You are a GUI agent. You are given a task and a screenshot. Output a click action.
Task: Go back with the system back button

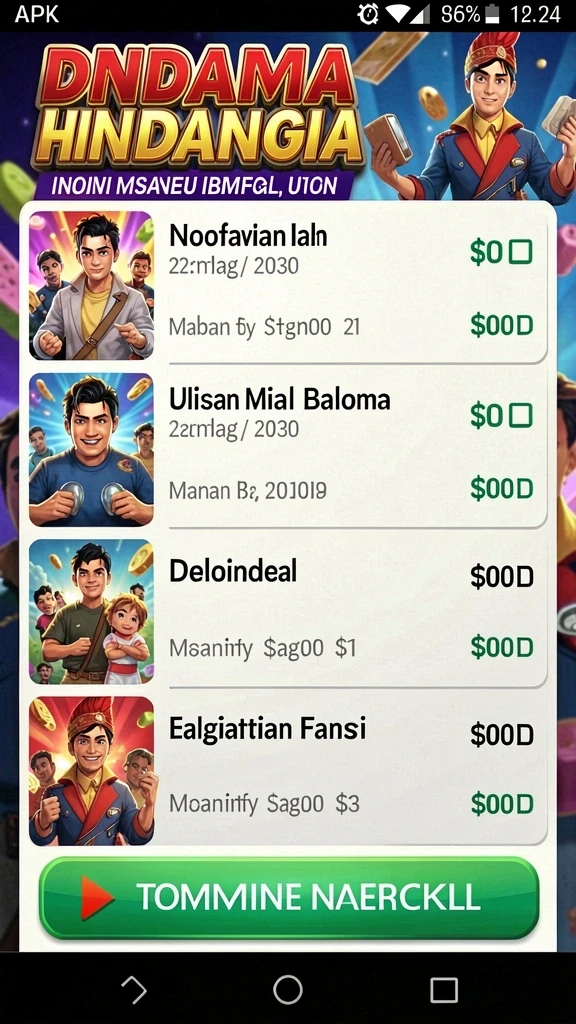134,990
